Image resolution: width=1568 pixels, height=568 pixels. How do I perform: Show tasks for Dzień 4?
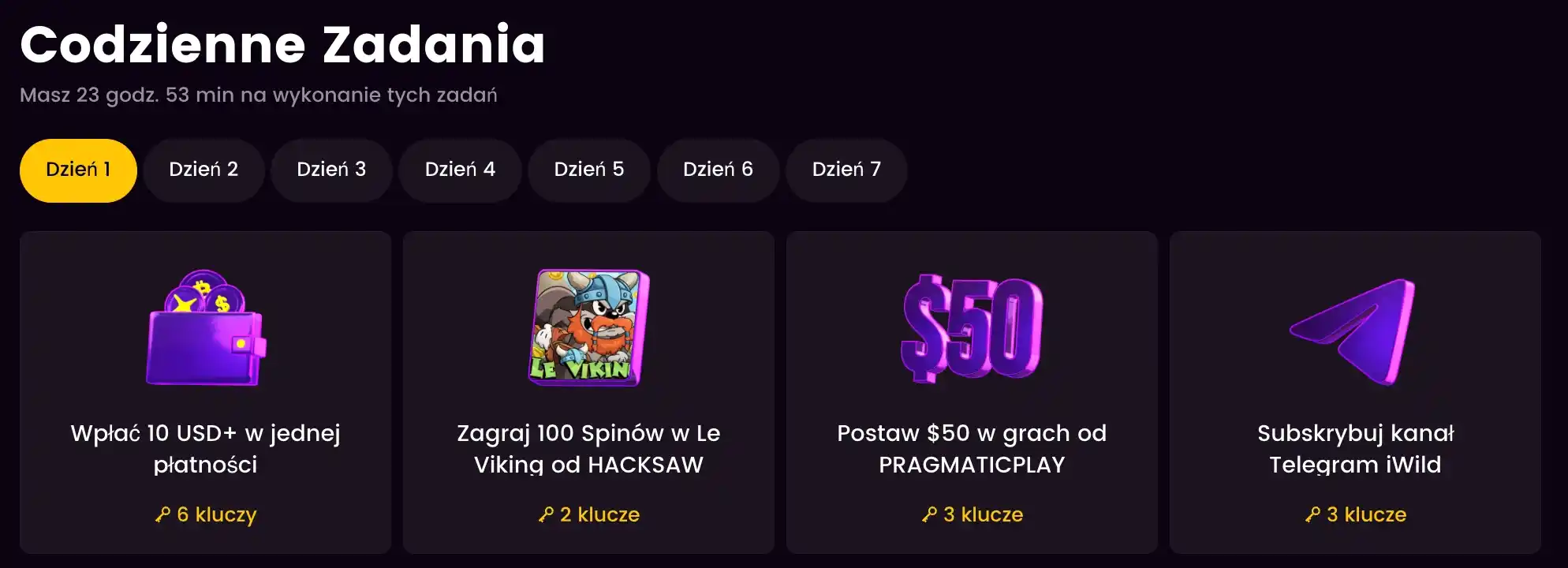coord(460,170)
